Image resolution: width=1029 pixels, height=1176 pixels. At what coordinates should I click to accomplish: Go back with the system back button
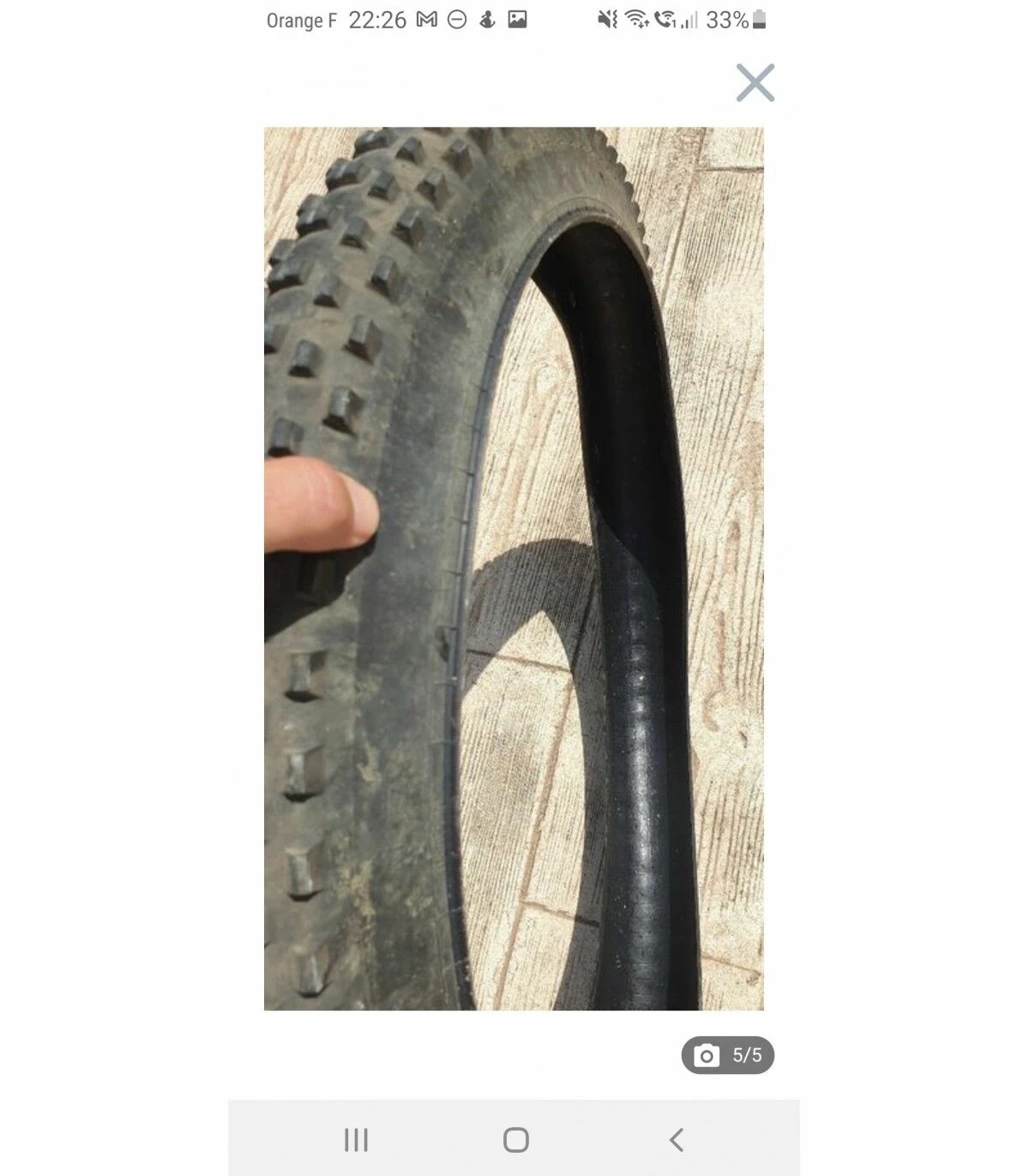pyautogui.click(x=676, y=1140)
